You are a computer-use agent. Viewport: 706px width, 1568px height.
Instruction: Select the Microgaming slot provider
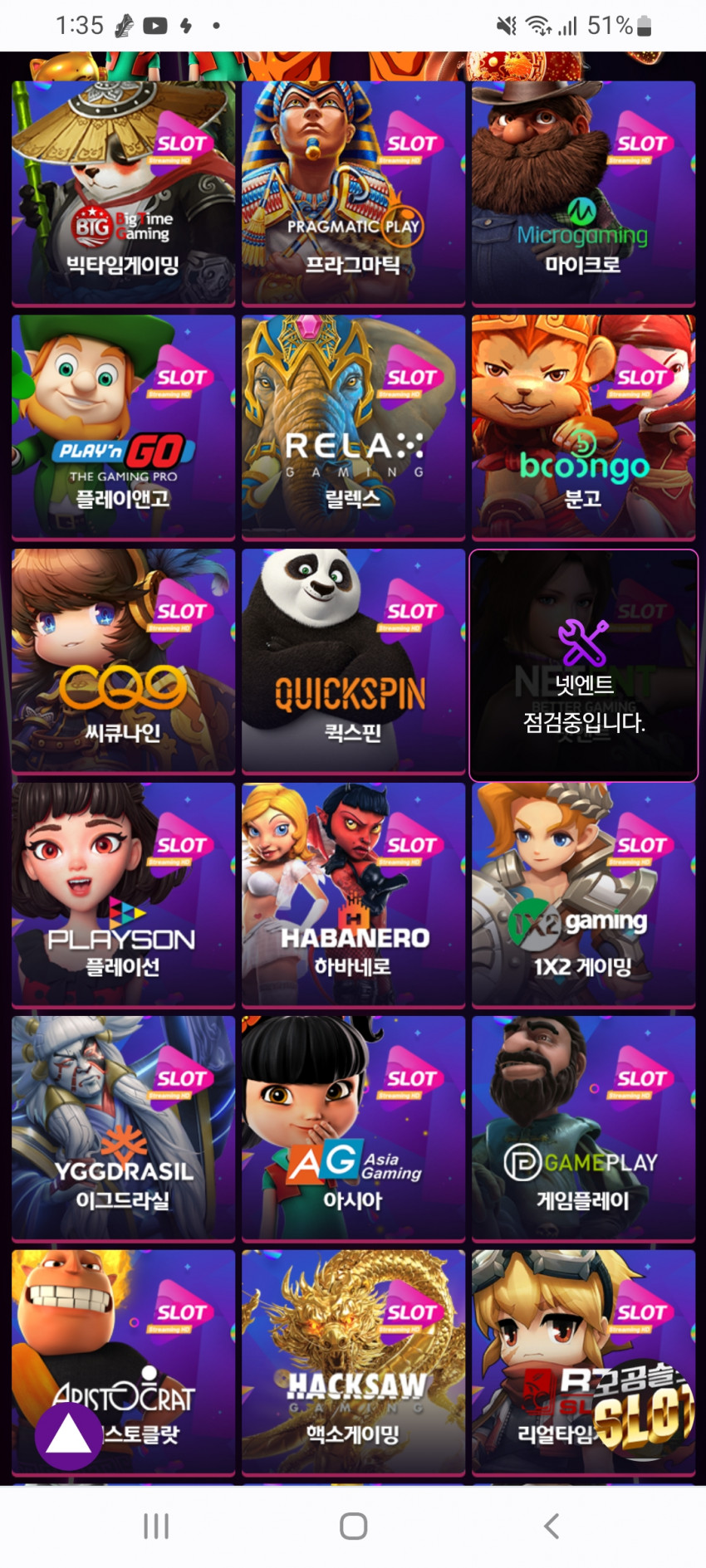click(x=583, y=193)
